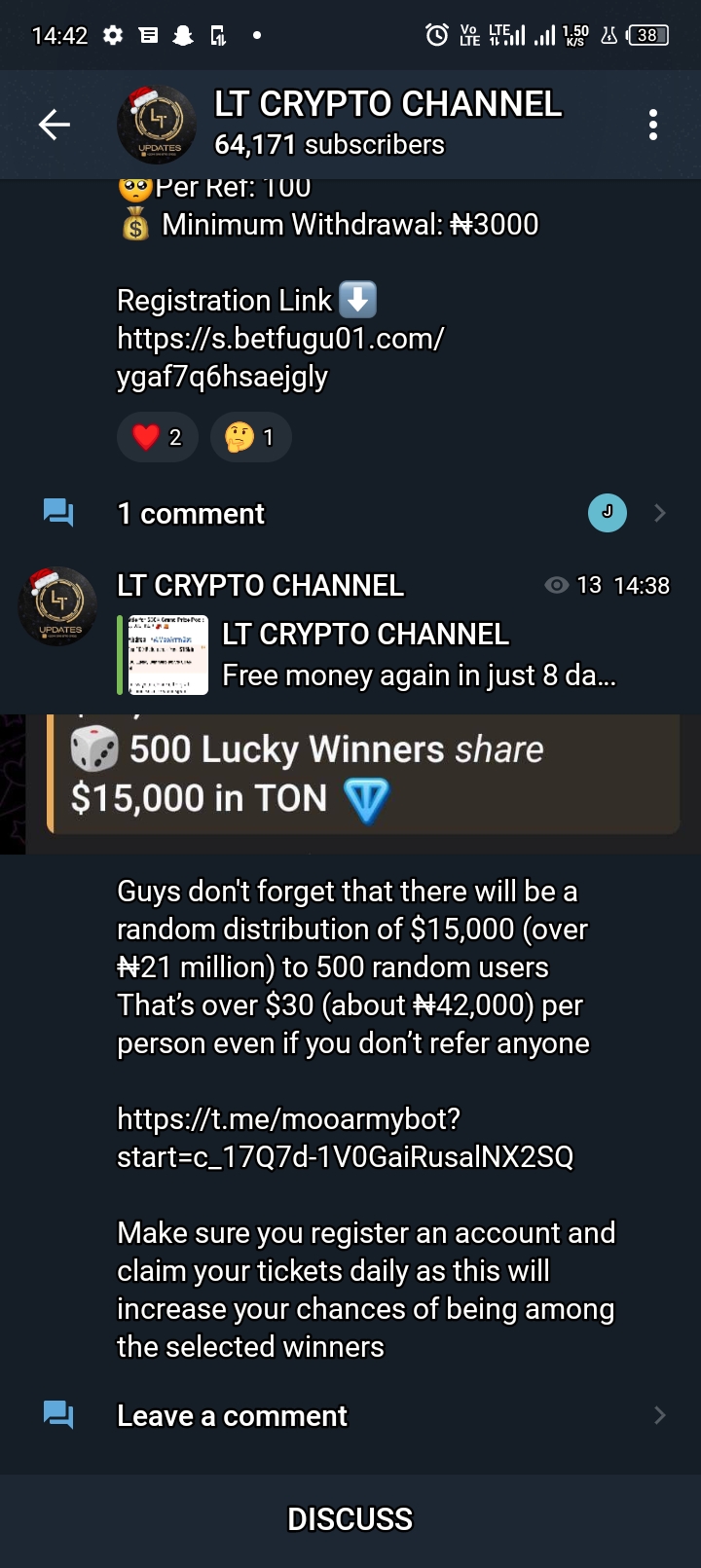Open the mooarmybot Telegram link
The height and width of the screenshot is (1568, 701).
(345, 1138)
